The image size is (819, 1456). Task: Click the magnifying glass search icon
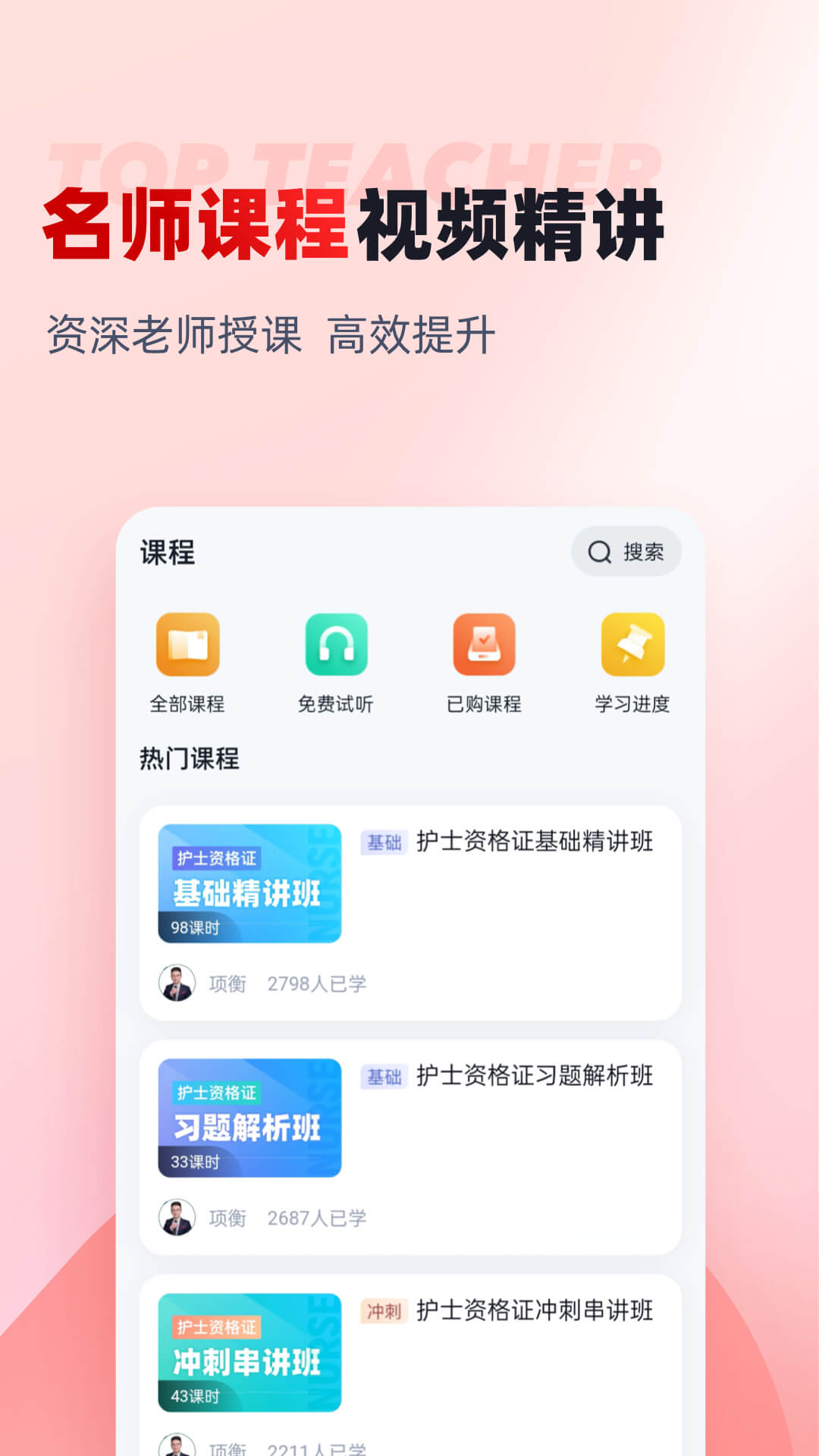click(x=598, y=553)
